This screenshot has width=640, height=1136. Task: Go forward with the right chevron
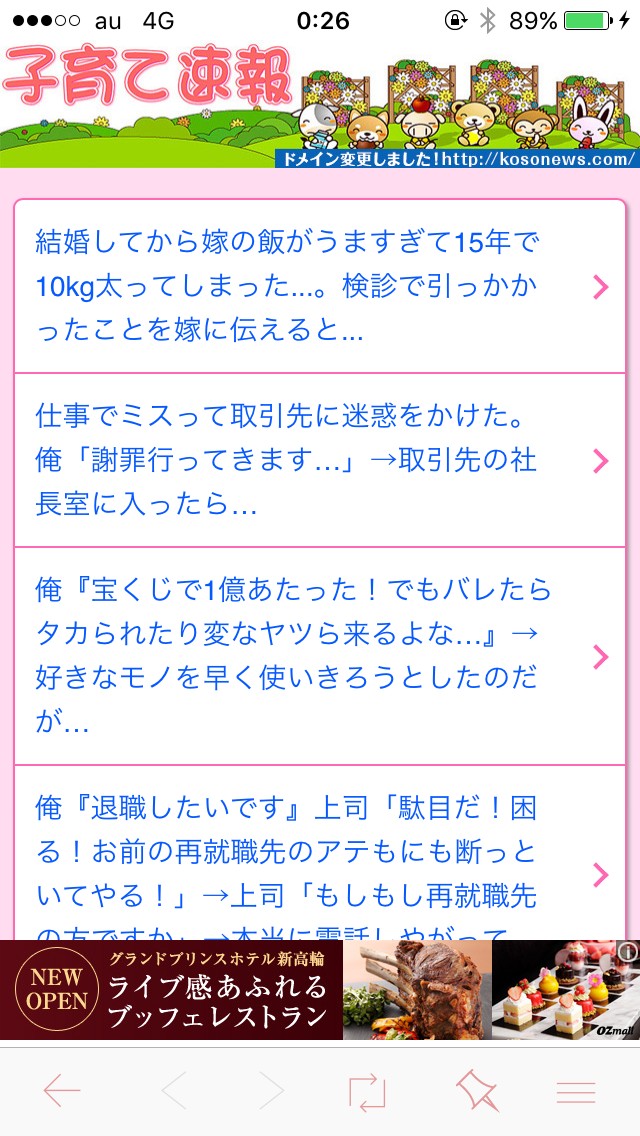[x=271, y=1091]
